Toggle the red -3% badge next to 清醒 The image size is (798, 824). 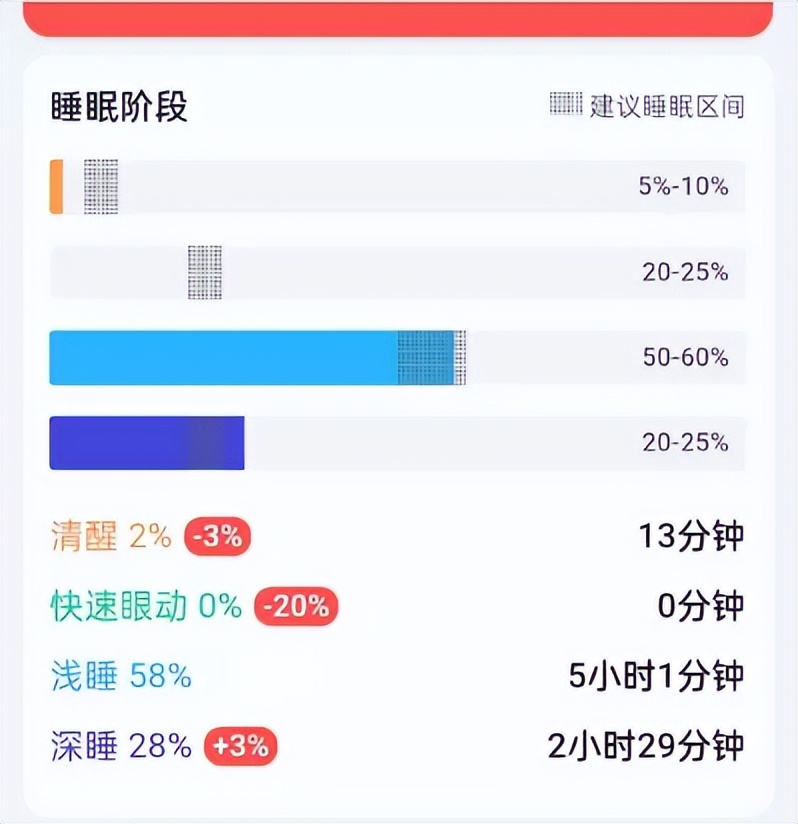tap(218, 536)
